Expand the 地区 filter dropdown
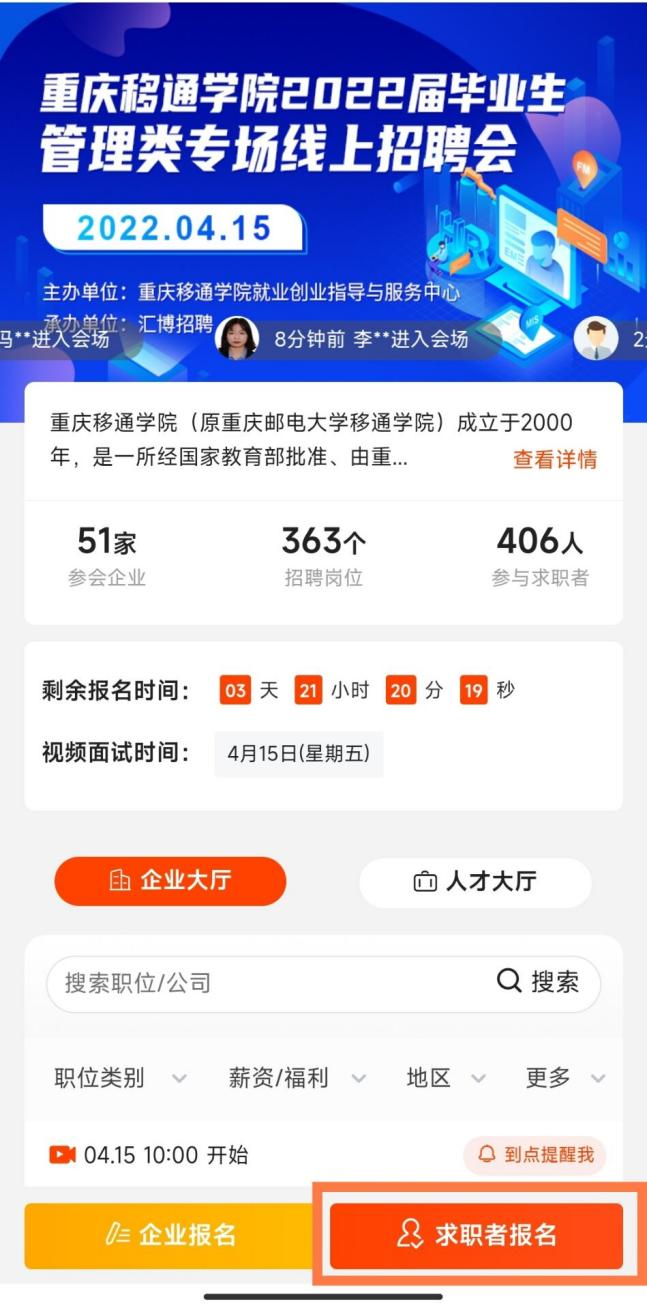 click(x=446, y=1078)
